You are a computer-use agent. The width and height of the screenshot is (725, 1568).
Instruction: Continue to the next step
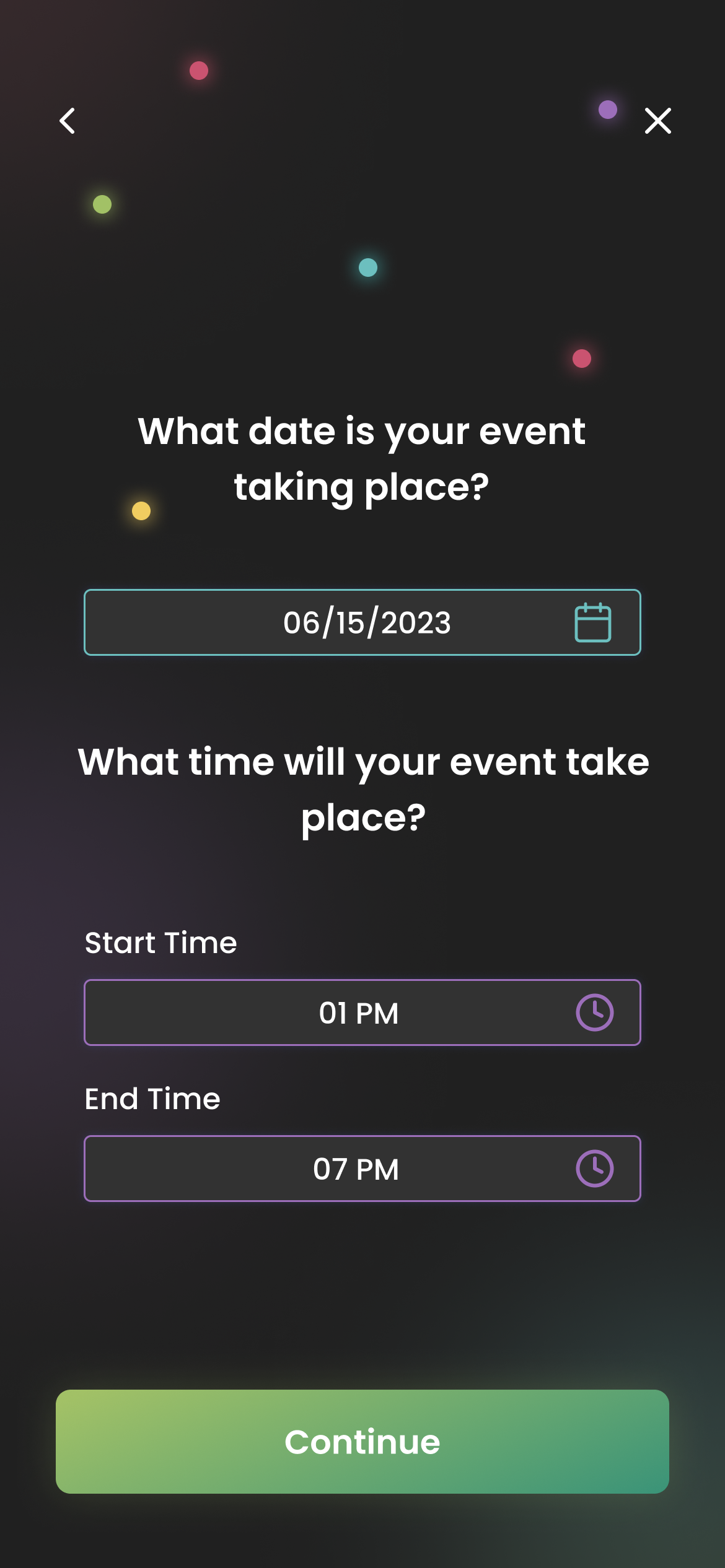pyautogui.click(x=362, y=1442)
